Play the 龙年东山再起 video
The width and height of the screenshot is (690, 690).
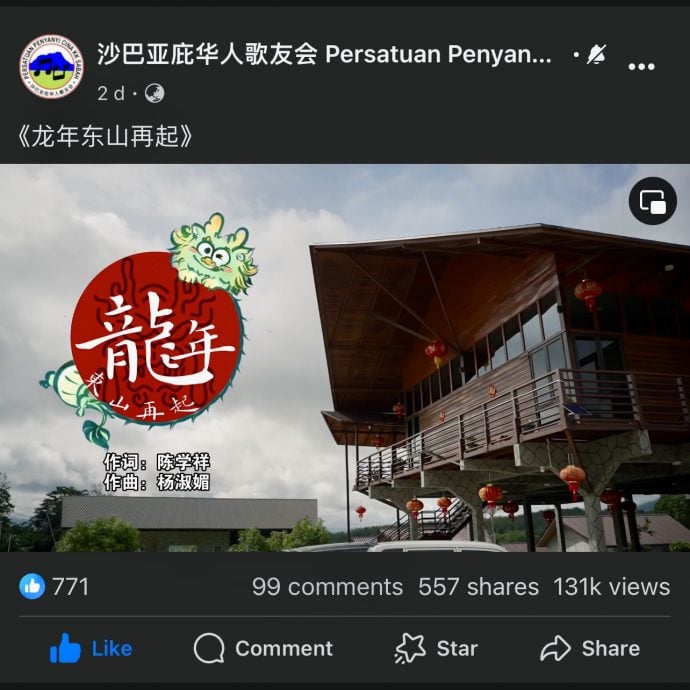coord(345,358)
